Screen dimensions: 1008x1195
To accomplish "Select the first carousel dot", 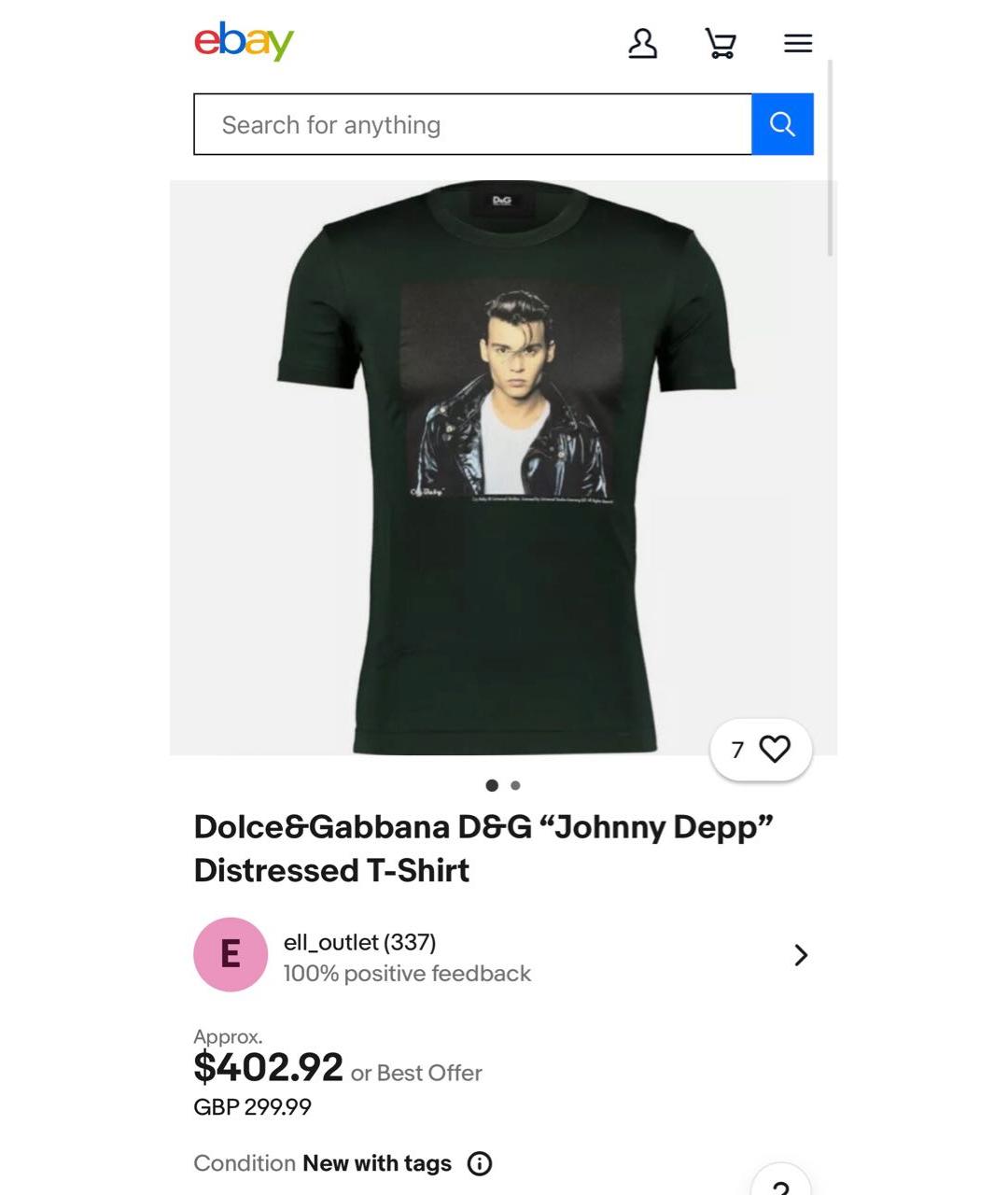I will pos(491,785).
